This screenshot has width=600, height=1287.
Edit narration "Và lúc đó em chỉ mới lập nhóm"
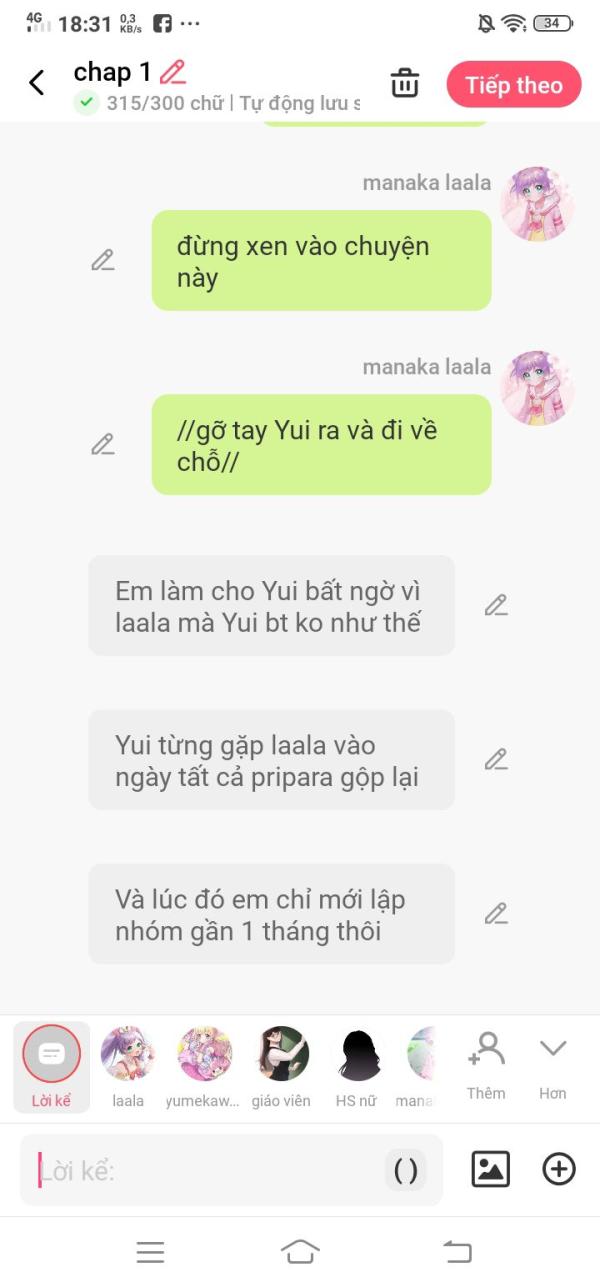click(x=496, y=913)
